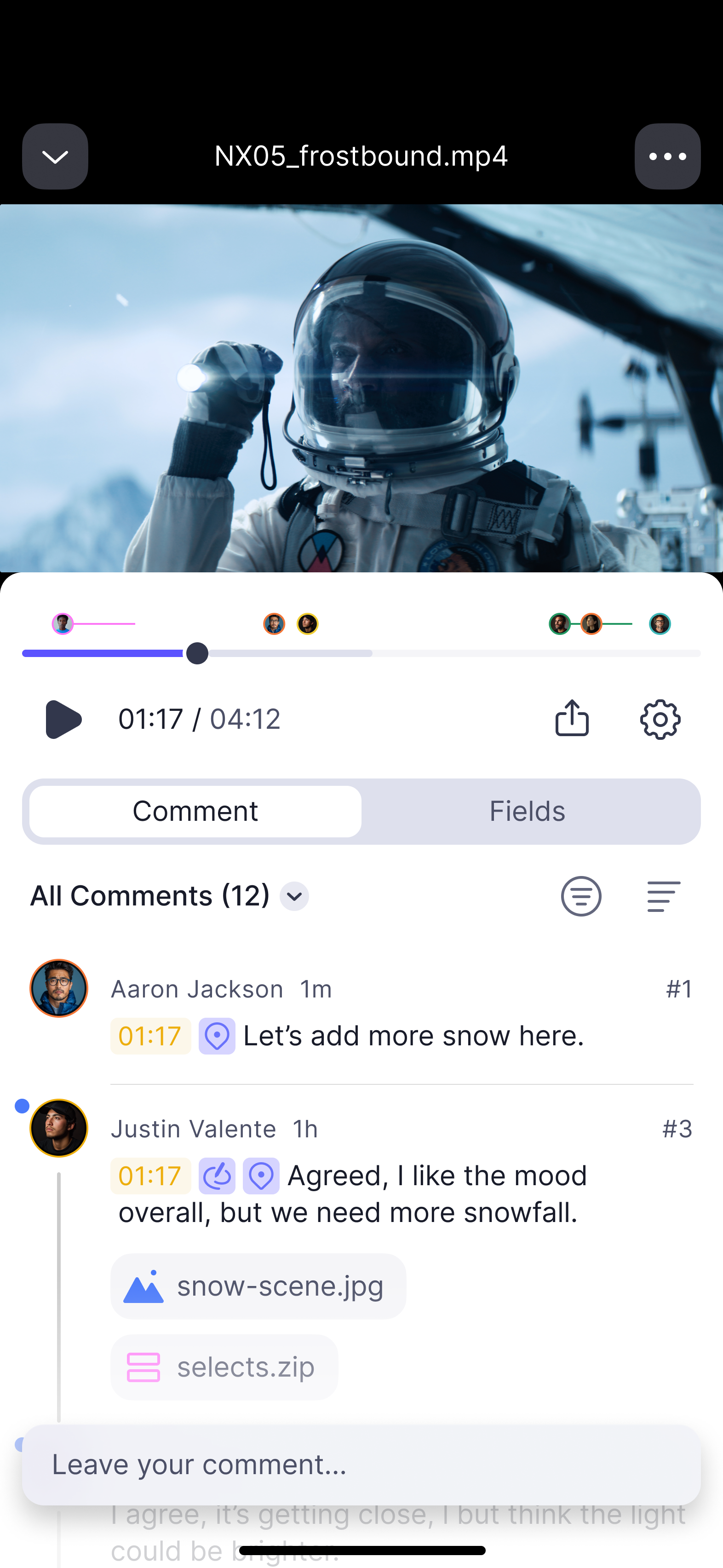
Task: Open the snow-scene.jpg attachment
Action: pos(258,1286)
